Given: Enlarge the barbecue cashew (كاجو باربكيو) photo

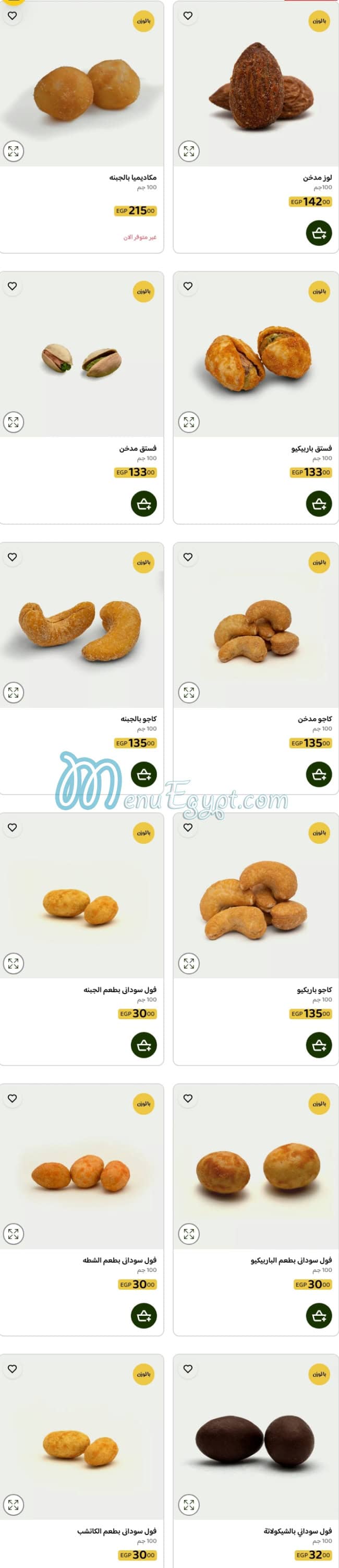Looking at the screenshot, I should coord(189,963).
